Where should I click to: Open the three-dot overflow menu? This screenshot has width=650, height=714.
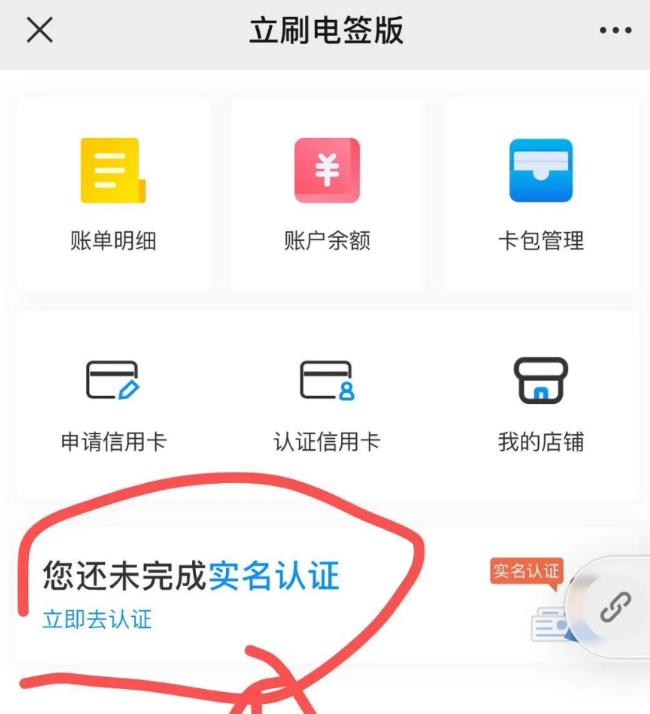(x=614, y=31)
